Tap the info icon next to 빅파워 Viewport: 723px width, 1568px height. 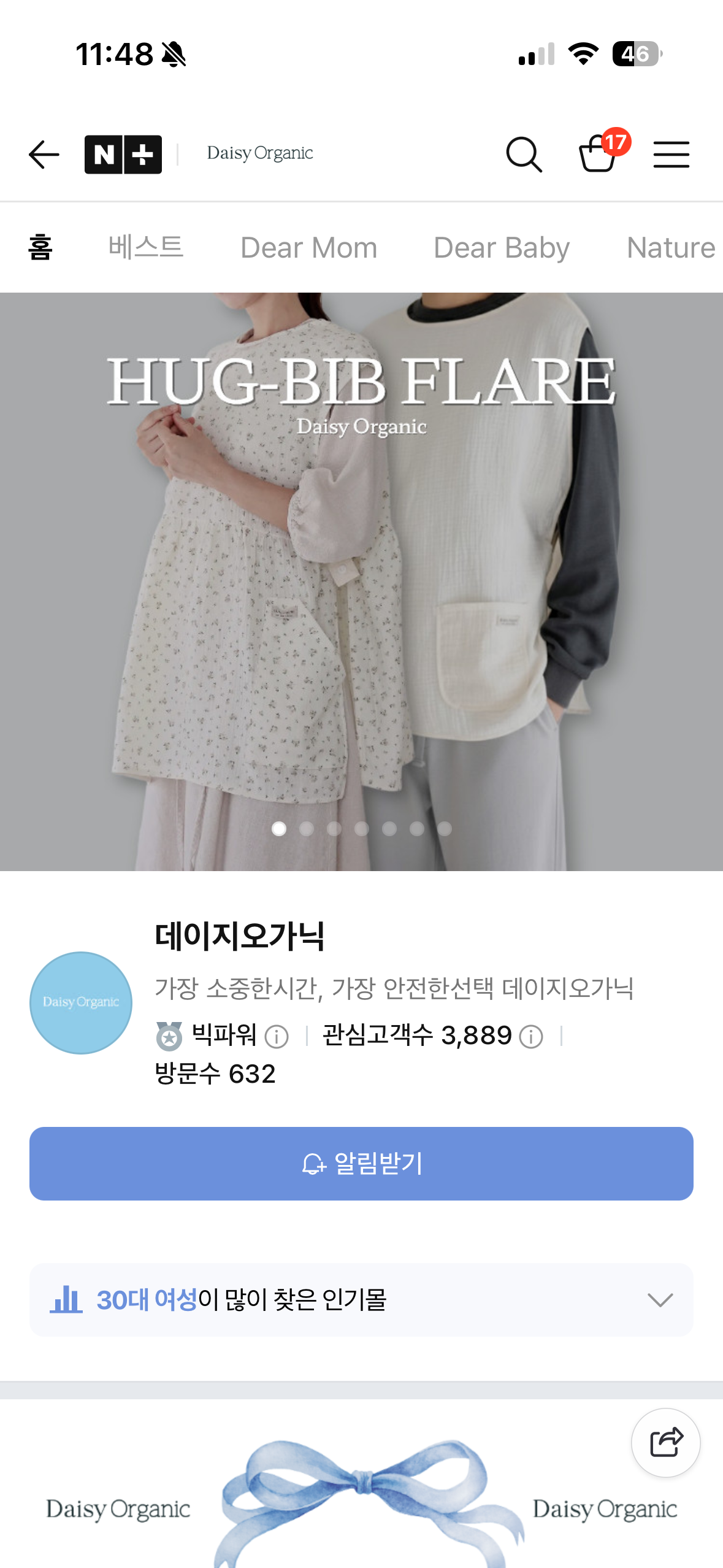pyautogui.click(x=277, y=1037)
